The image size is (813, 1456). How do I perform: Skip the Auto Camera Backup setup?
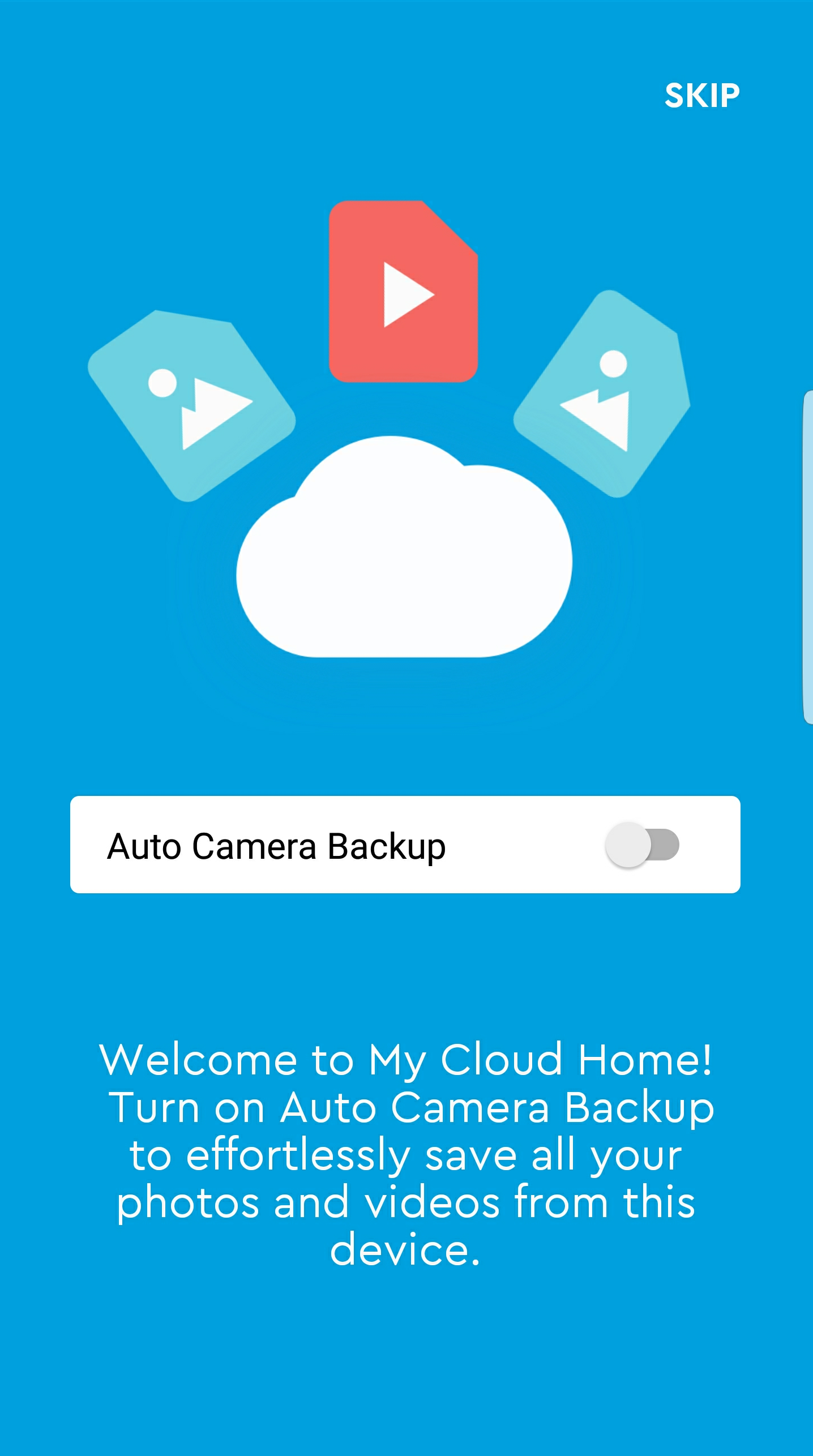pyautogui.click(x=701, y=95)
